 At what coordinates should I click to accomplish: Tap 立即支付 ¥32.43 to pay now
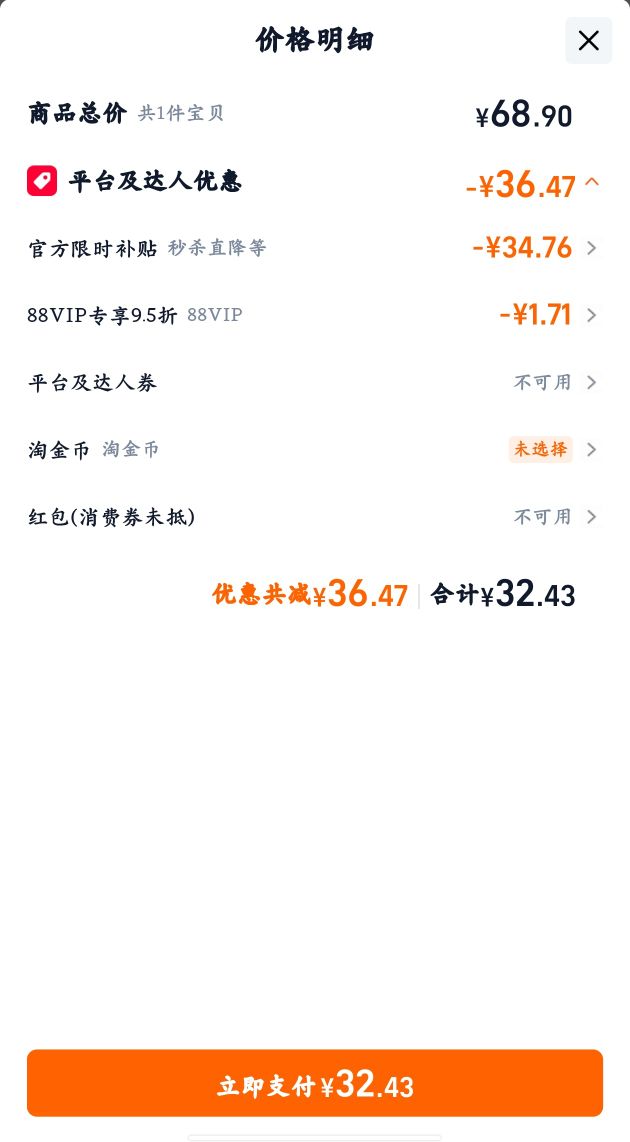(x=315, y=1083)
